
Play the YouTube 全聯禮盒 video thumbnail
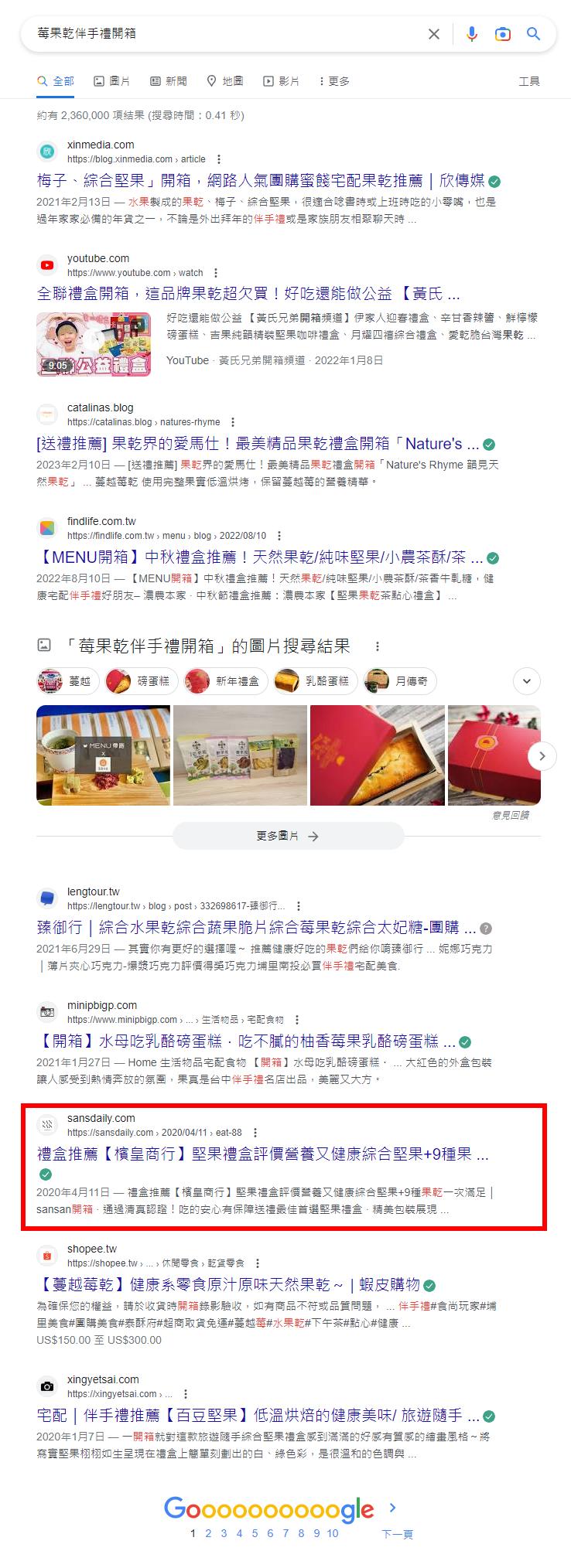94,344
